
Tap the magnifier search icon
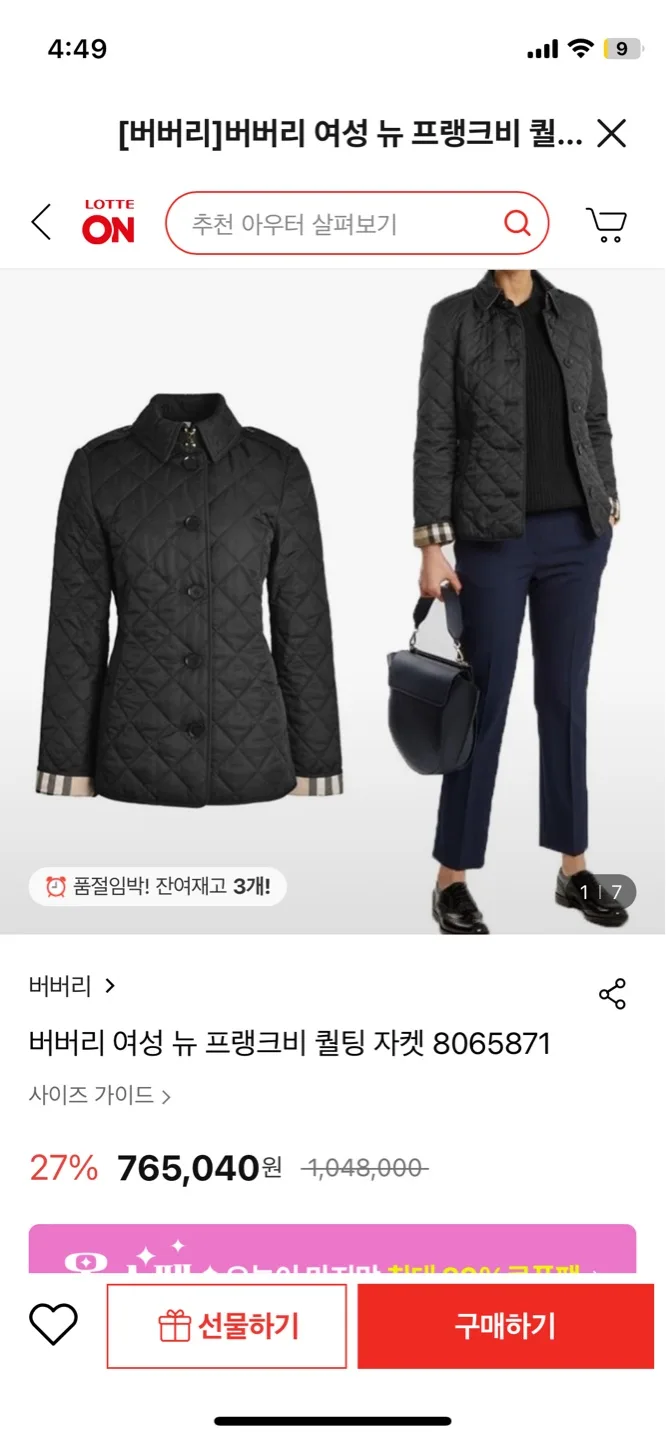(517, 223)
